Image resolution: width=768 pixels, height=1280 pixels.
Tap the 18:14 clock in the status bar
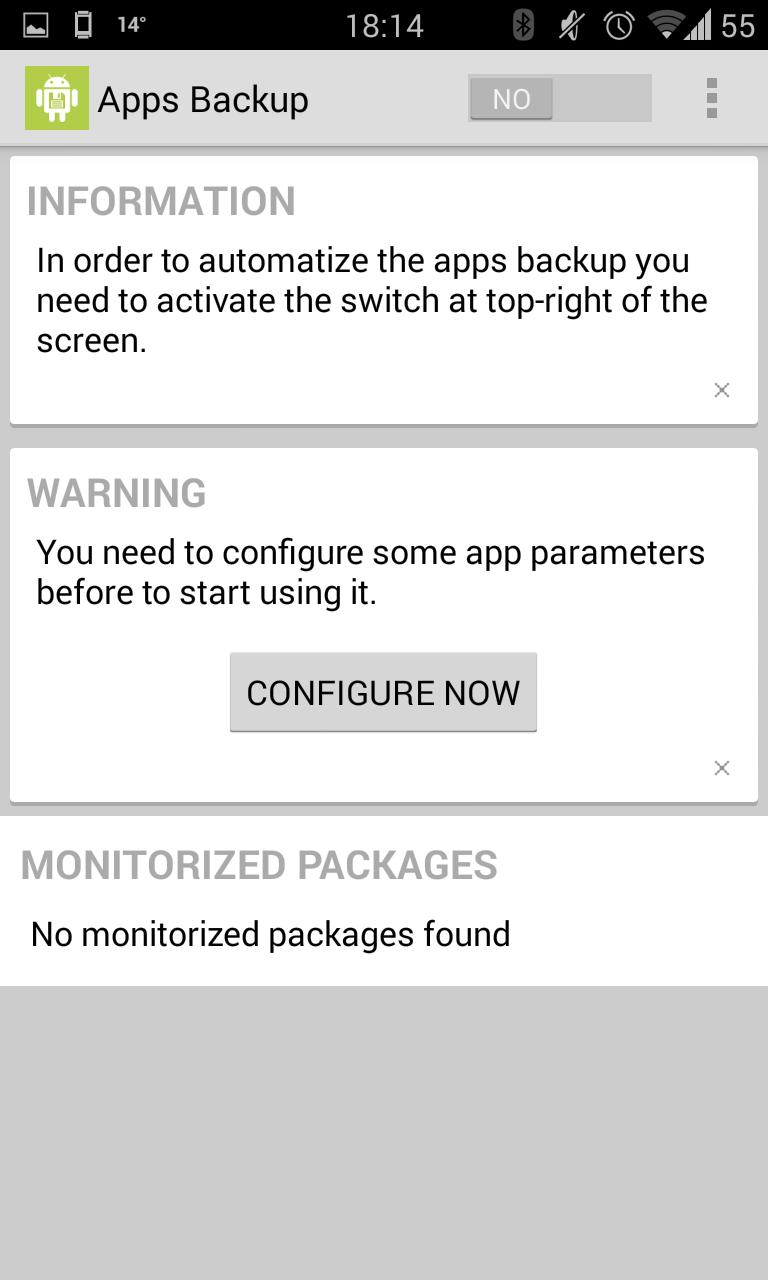click(384, 25)
